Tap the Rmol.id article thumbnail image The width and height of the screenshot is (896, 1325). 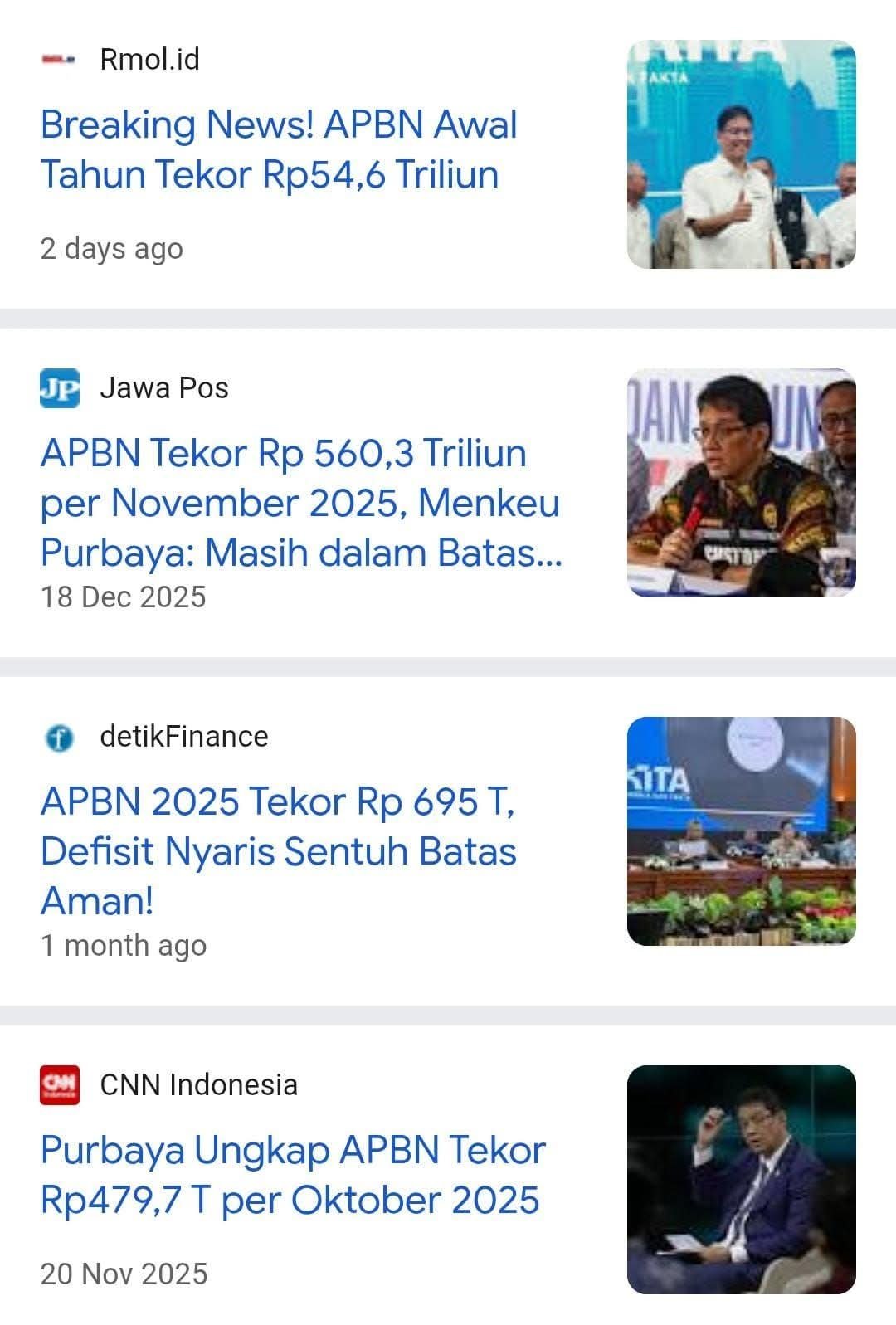tap(741, 154)
